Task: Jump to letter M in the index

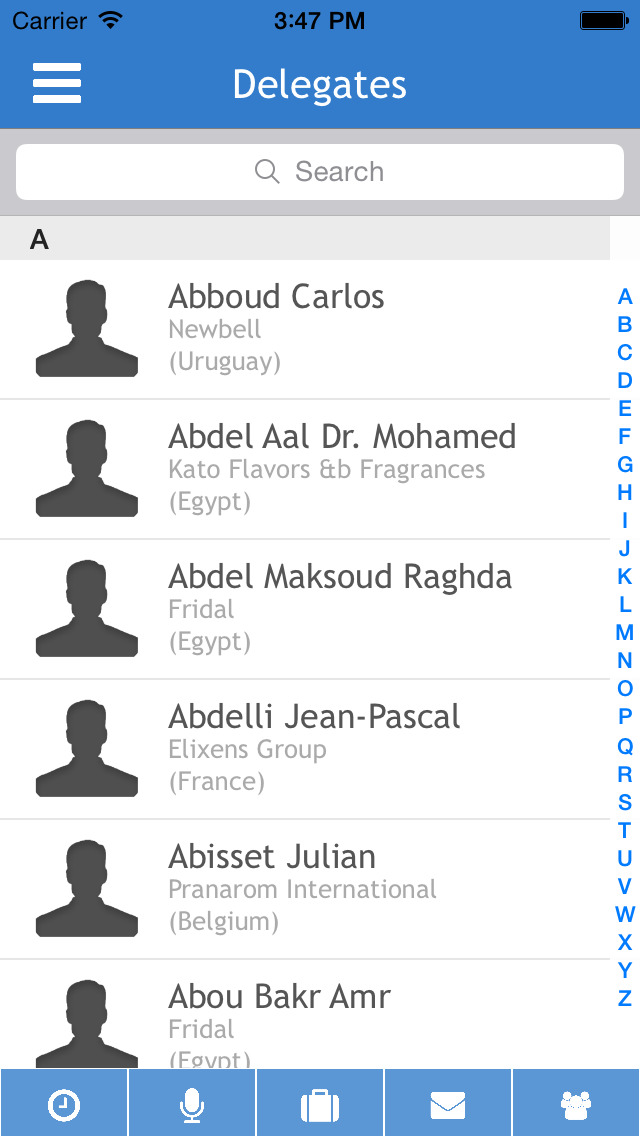Action: tap(625, 632)
